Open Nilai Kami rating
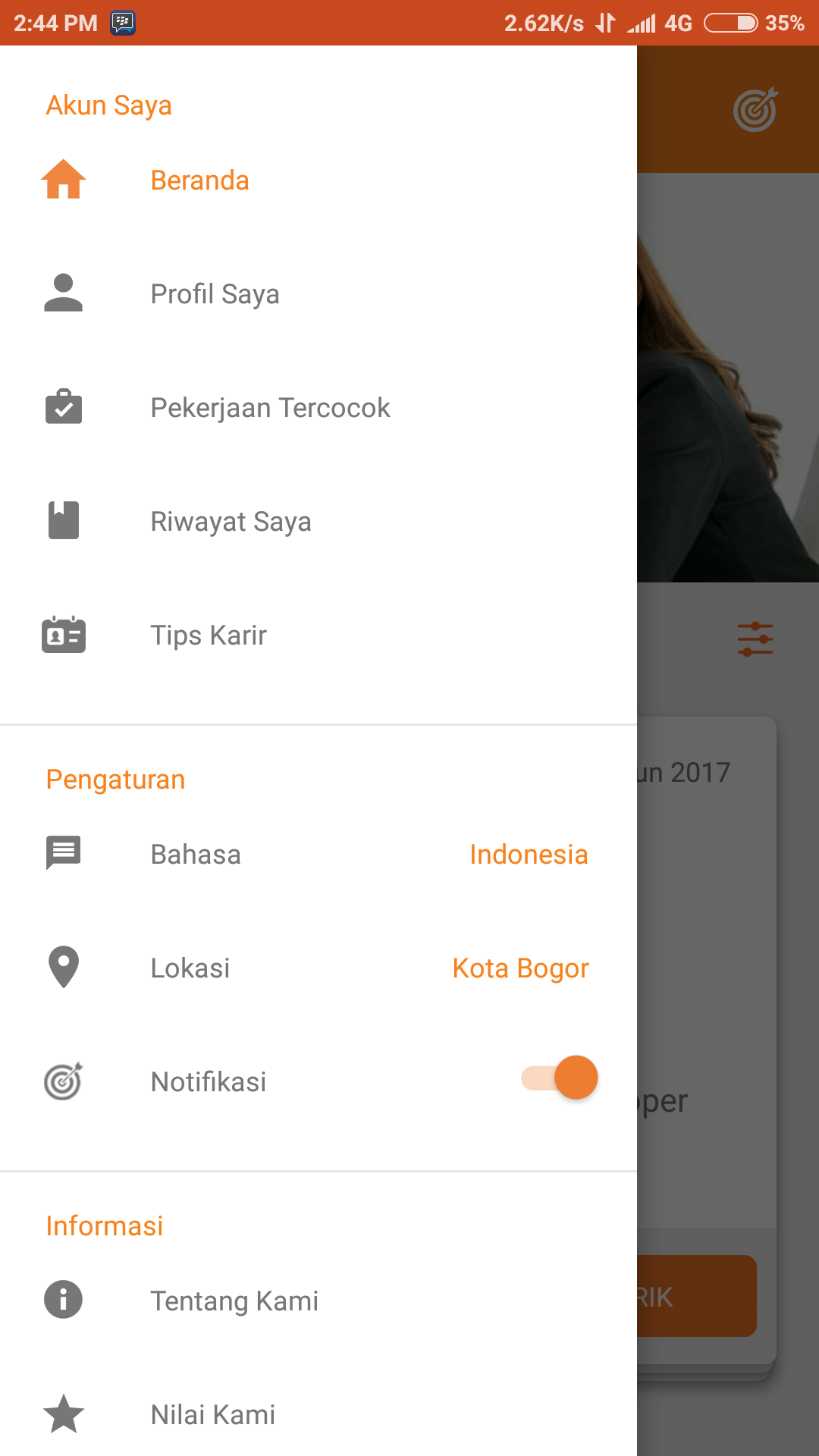The width and height of the screenshot is (819, 1456). (x=213, y=1415)
